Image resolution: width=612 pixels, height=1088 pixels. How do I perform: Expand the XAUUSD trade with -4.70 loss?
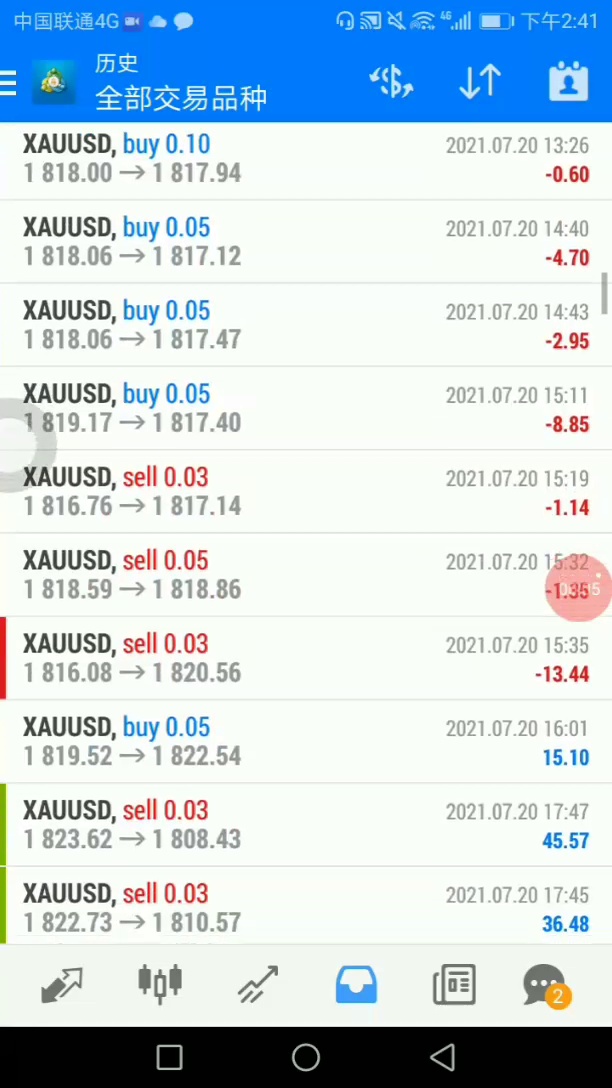tap(300, 243)
